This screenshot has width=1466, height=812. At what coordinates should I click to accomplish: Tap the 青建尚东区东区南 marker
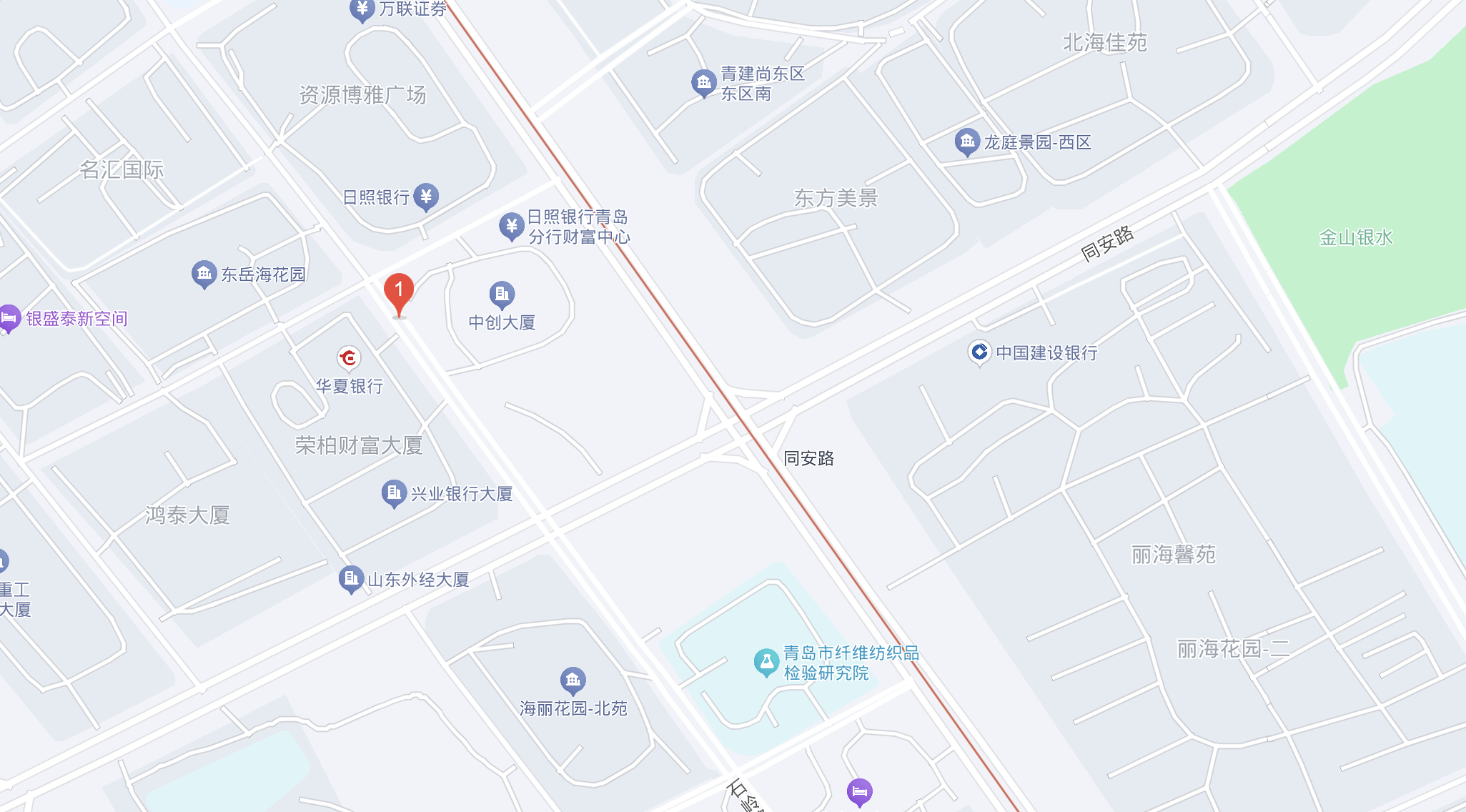click(704, 83)
